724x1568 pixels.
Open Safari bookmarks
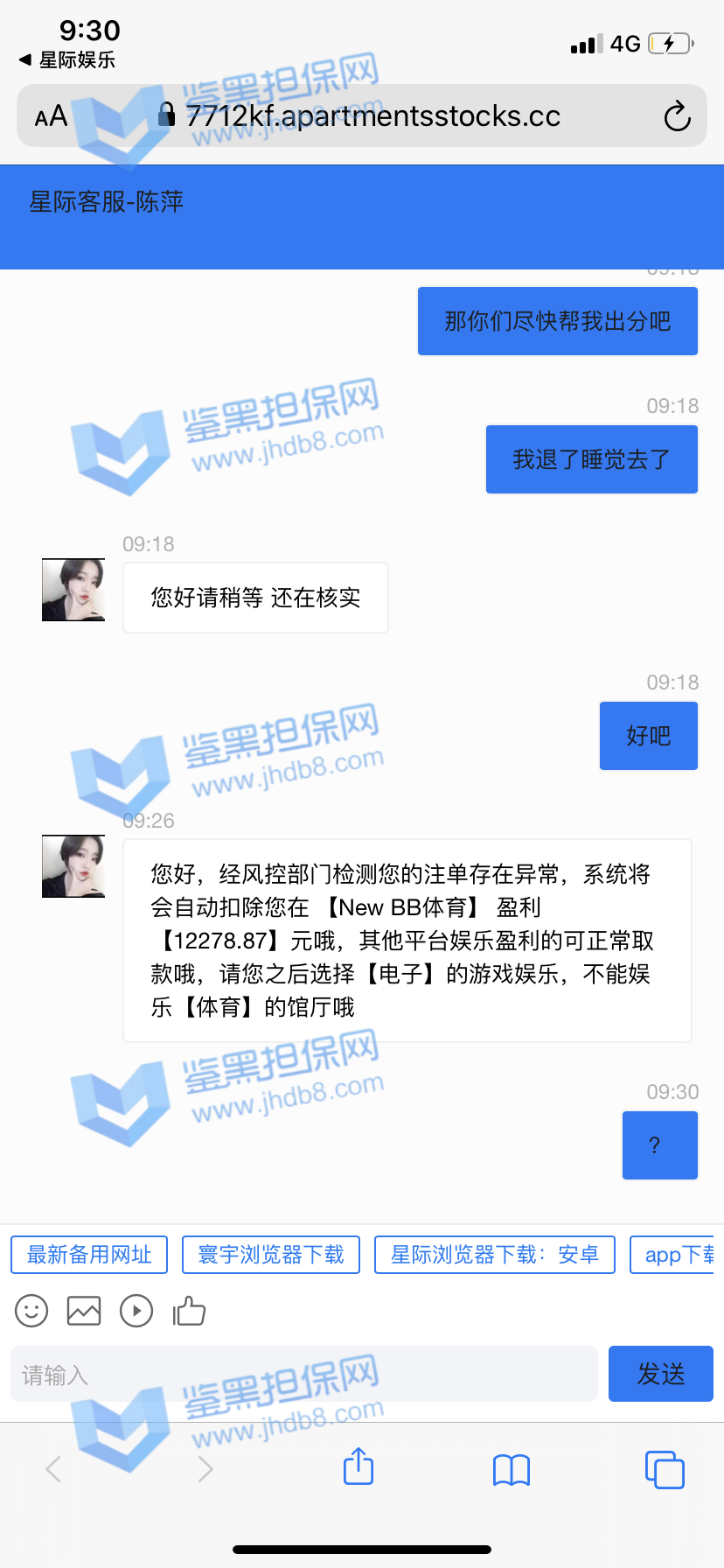pos(512,1469)
